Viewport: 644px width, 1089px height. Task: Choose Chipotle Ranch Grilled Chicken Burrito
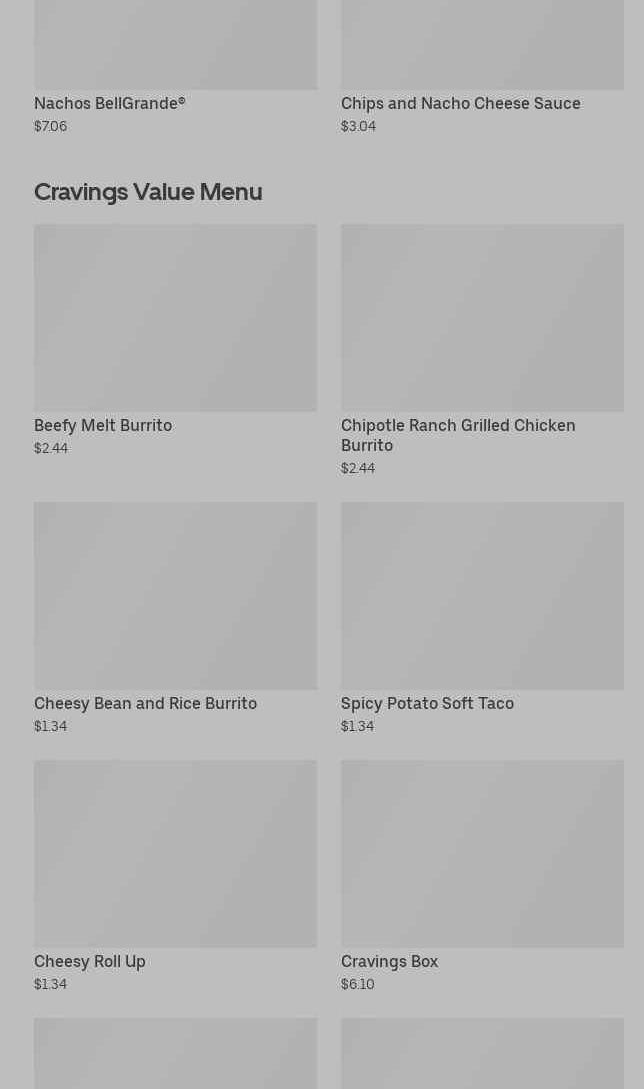click(482, 350)
